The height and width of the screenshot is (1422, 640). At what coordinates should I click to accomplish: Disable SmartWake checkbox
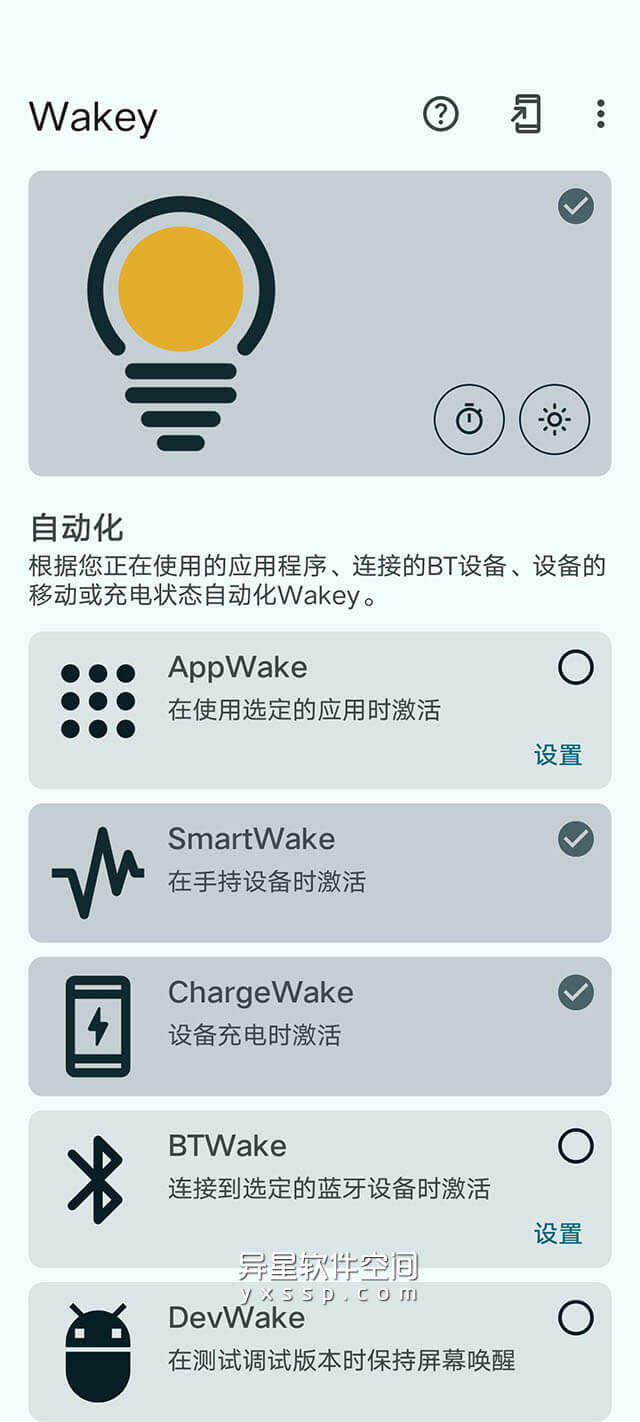tap(575, 839)
